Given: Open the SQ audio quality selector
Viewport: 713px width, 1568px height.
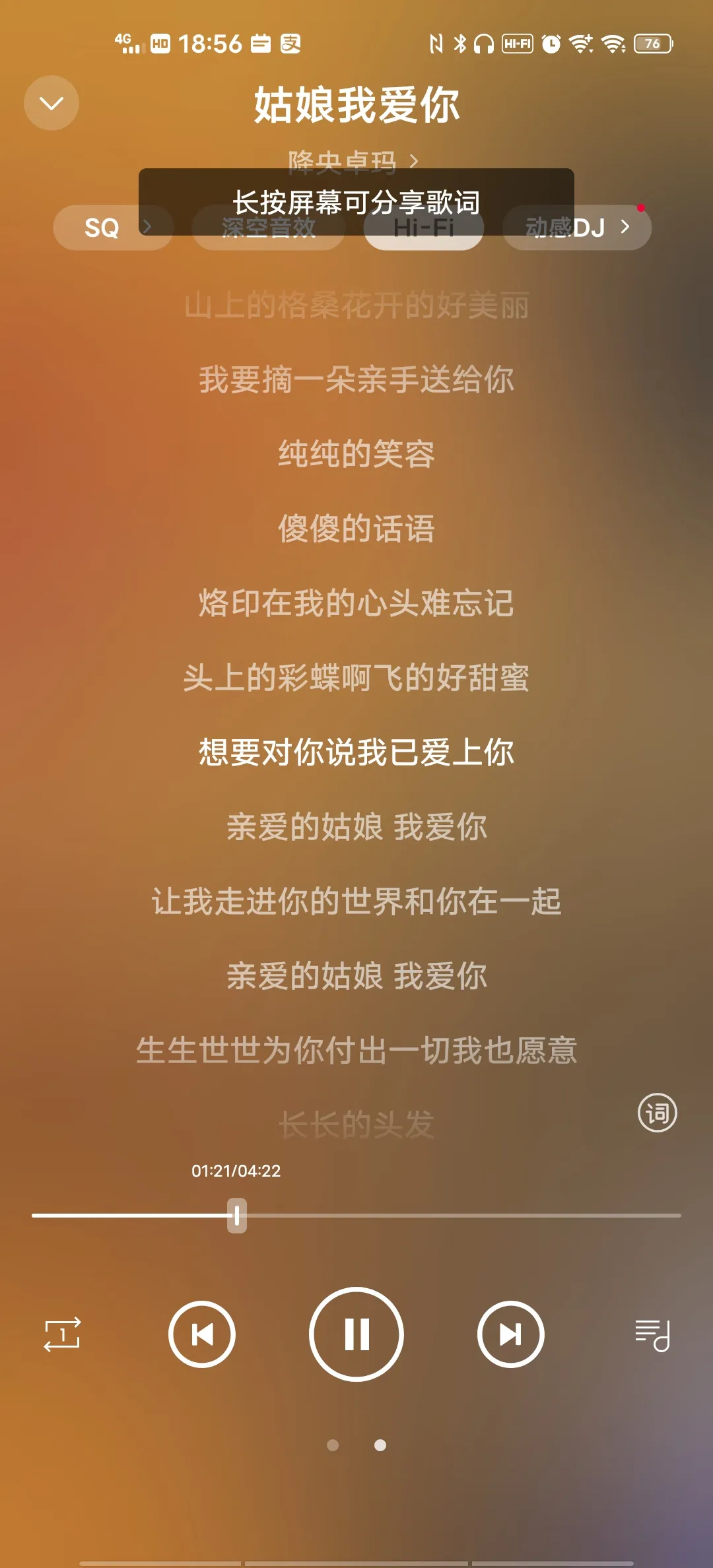Looking at the screenshot, I should (112, 228).
